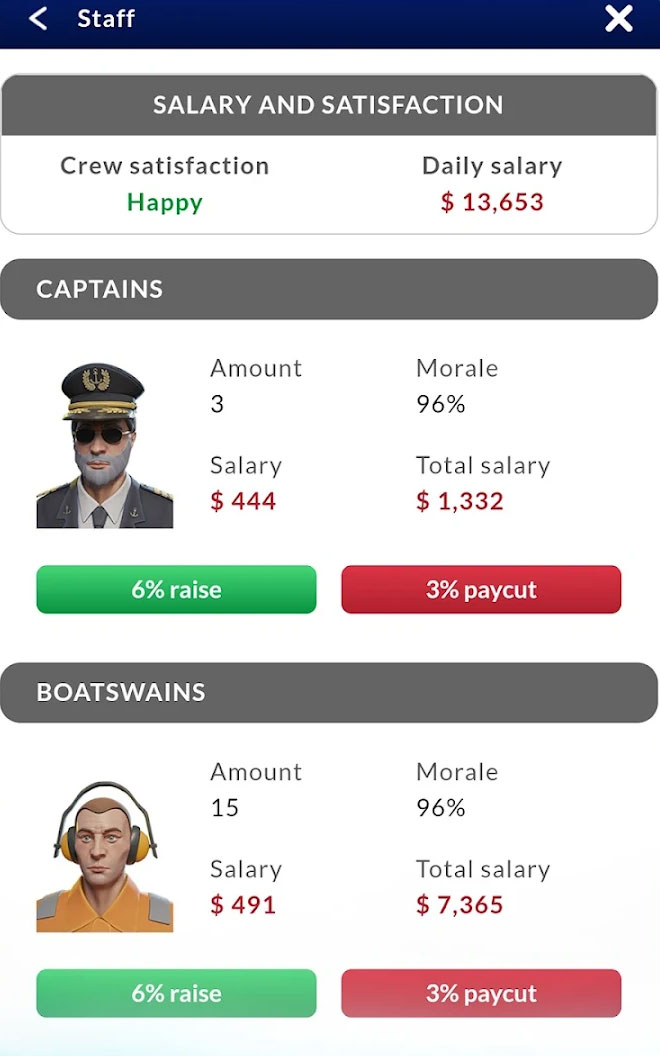This screenshot has width=660, height=1056.
Task: Apply 3% paycut to captains
Action: (481, 589)
